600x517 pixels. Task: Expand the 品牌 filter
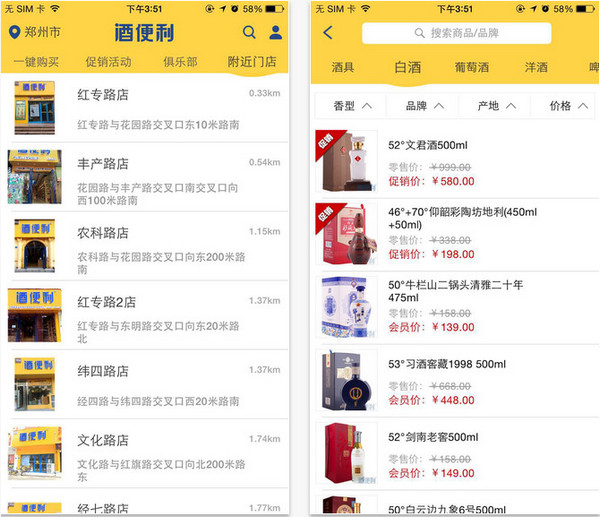(423, 105)
